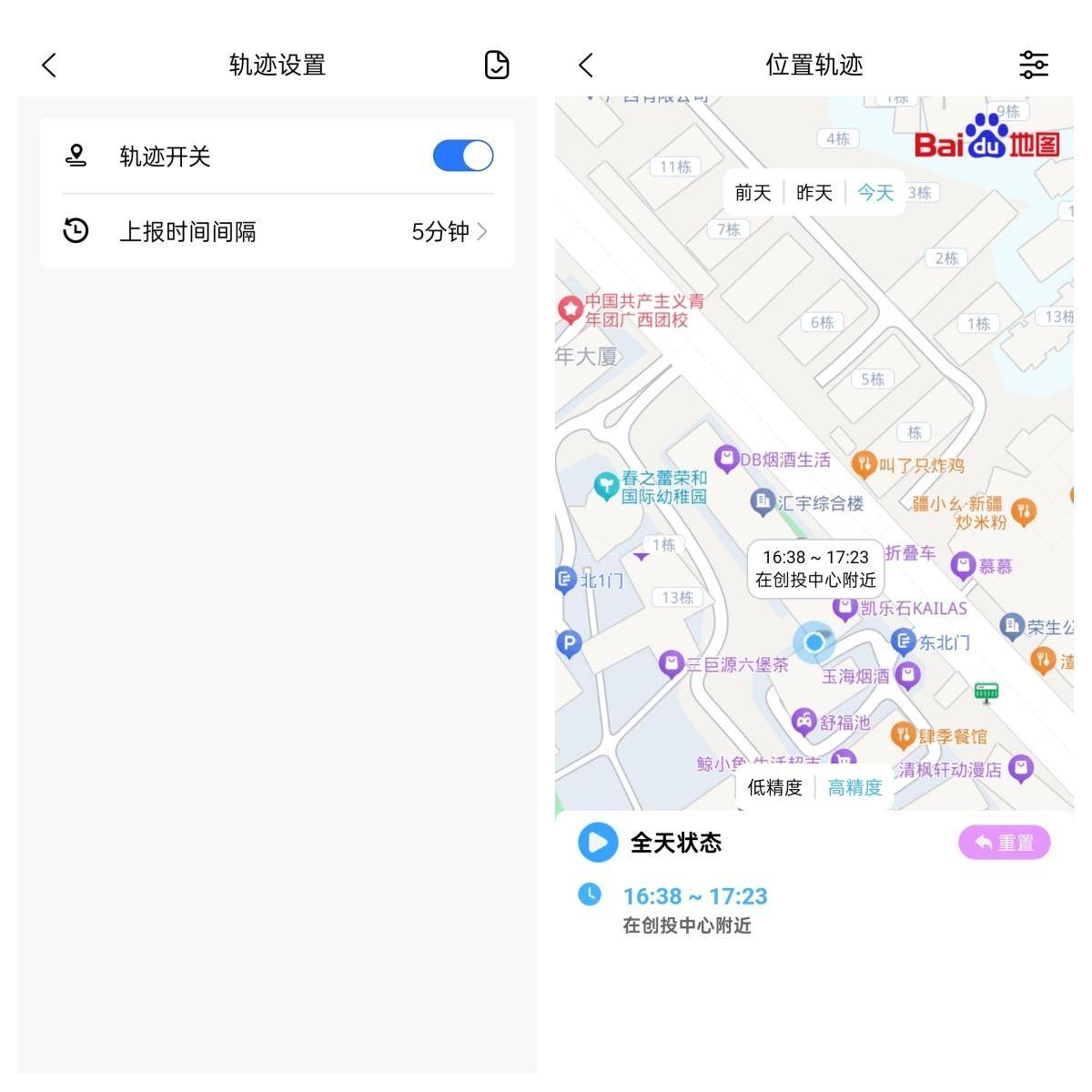Switch to 前天 day tab
This screenshot has height=1092, width=1092.
pyautogui.click(x=753, y=192)
